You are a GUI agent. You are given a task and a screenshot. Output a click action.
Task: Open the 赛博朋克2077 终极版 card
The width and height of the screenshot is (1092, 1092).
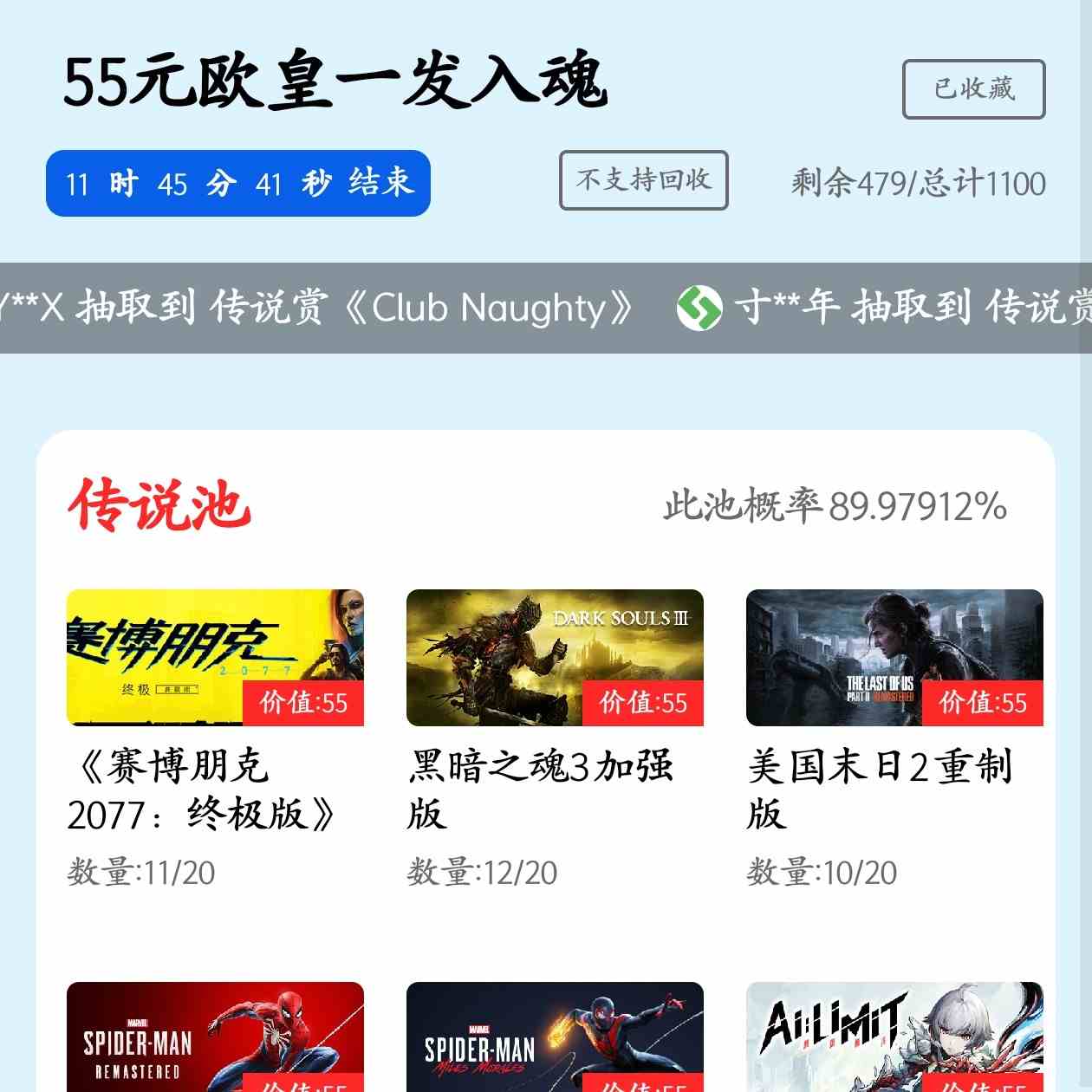coord(215,658)
